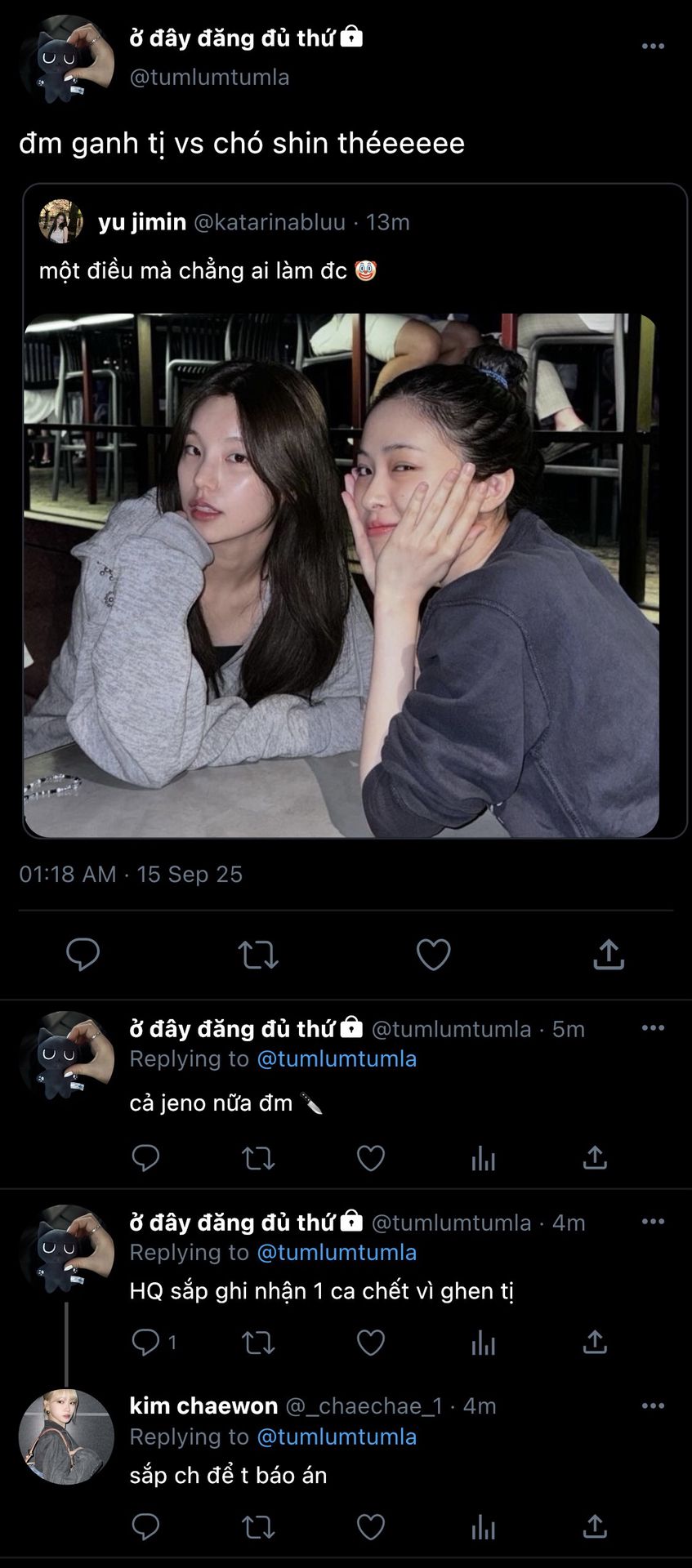
Task: Like the main tweet
Action: (x=433, y=954)
